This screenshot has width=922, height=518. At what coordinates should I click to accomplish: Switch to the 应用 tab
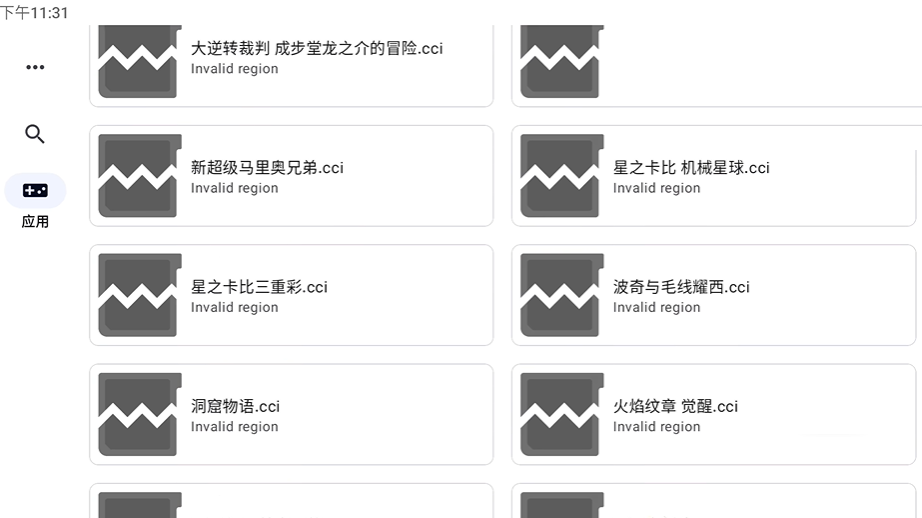pyautogui.click(x=35, y=191)
